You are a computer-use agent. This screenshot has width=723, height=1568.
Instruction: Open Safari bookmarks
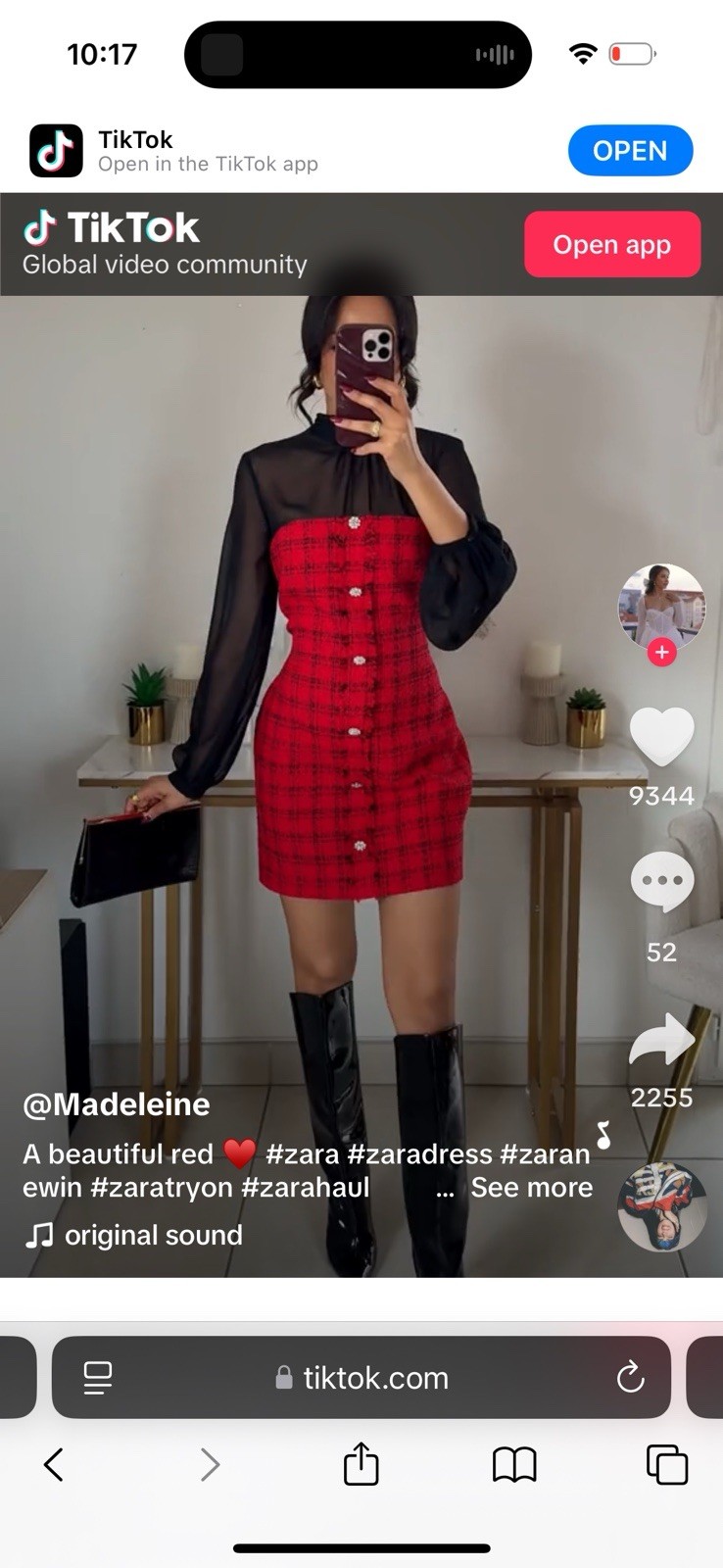[x=514, y=1465]
